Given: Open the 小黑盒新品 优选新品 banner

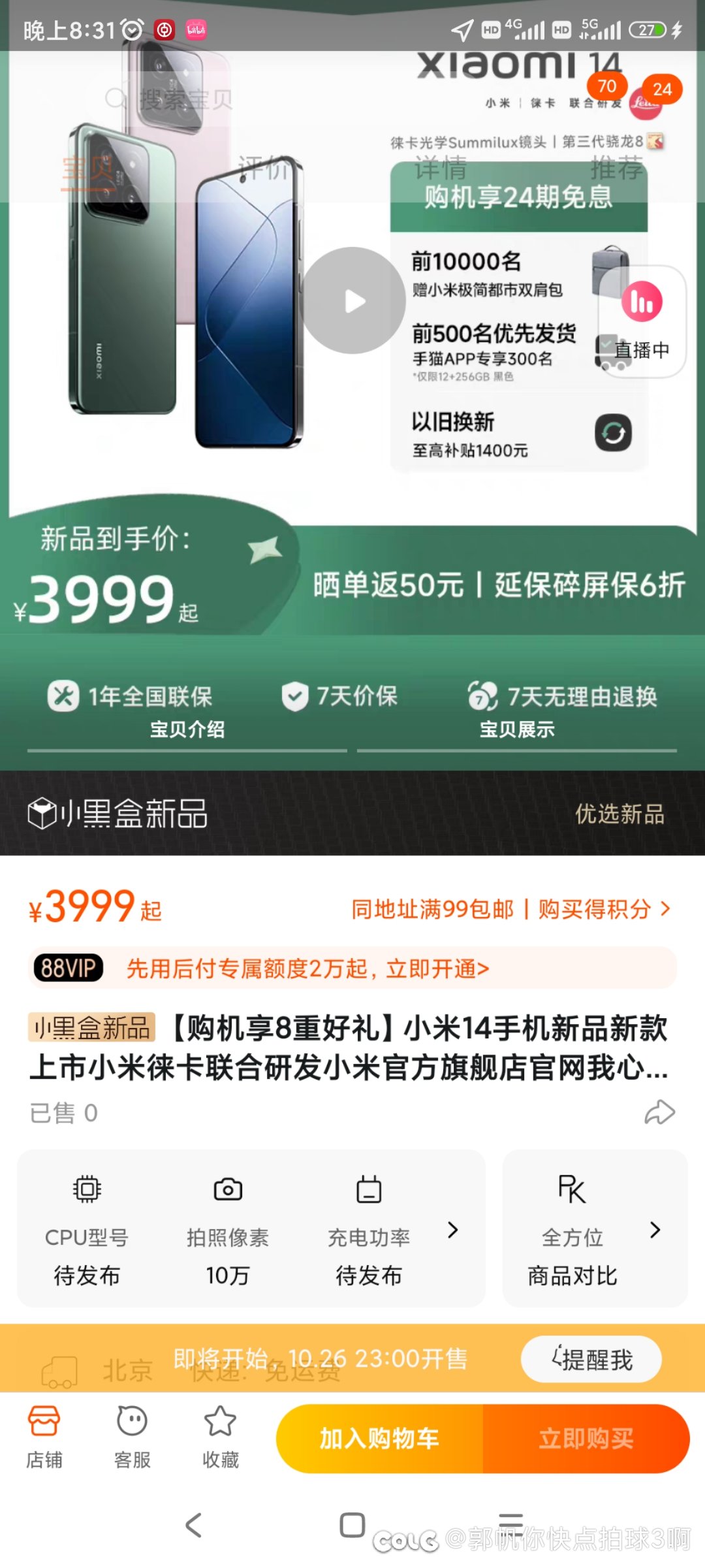Looking at the screenshot, I should click(x=352, y=814).
